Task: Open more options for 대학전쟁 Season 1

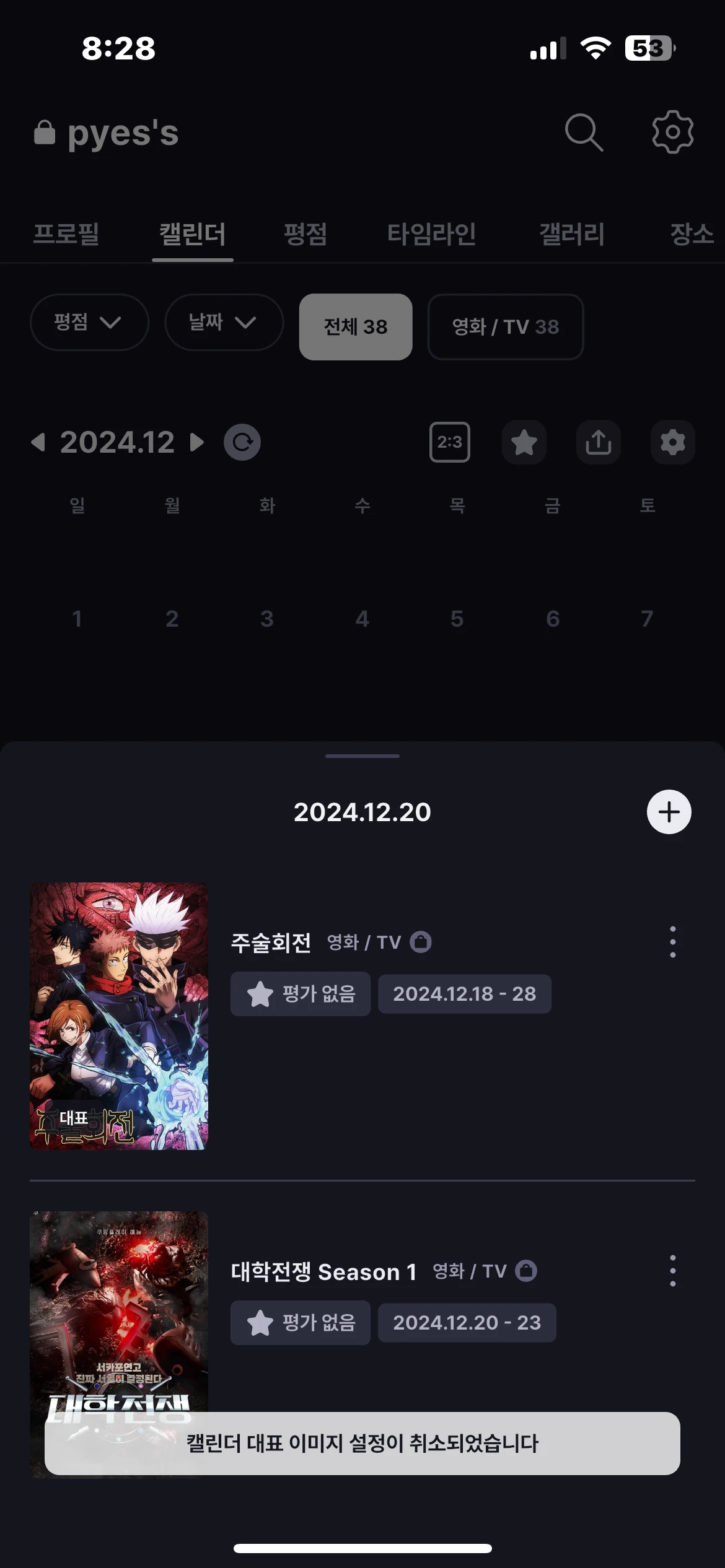Action: click(x=673, y=1271)
